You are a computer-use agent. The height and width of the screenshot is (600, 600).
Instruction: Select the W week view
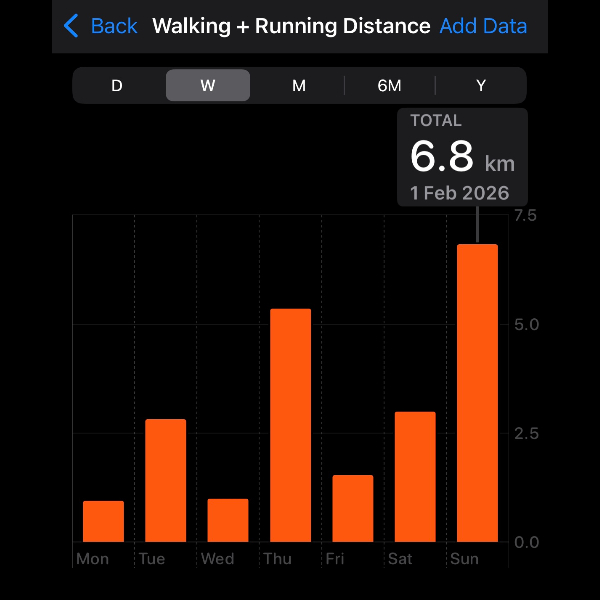[208, 85]
